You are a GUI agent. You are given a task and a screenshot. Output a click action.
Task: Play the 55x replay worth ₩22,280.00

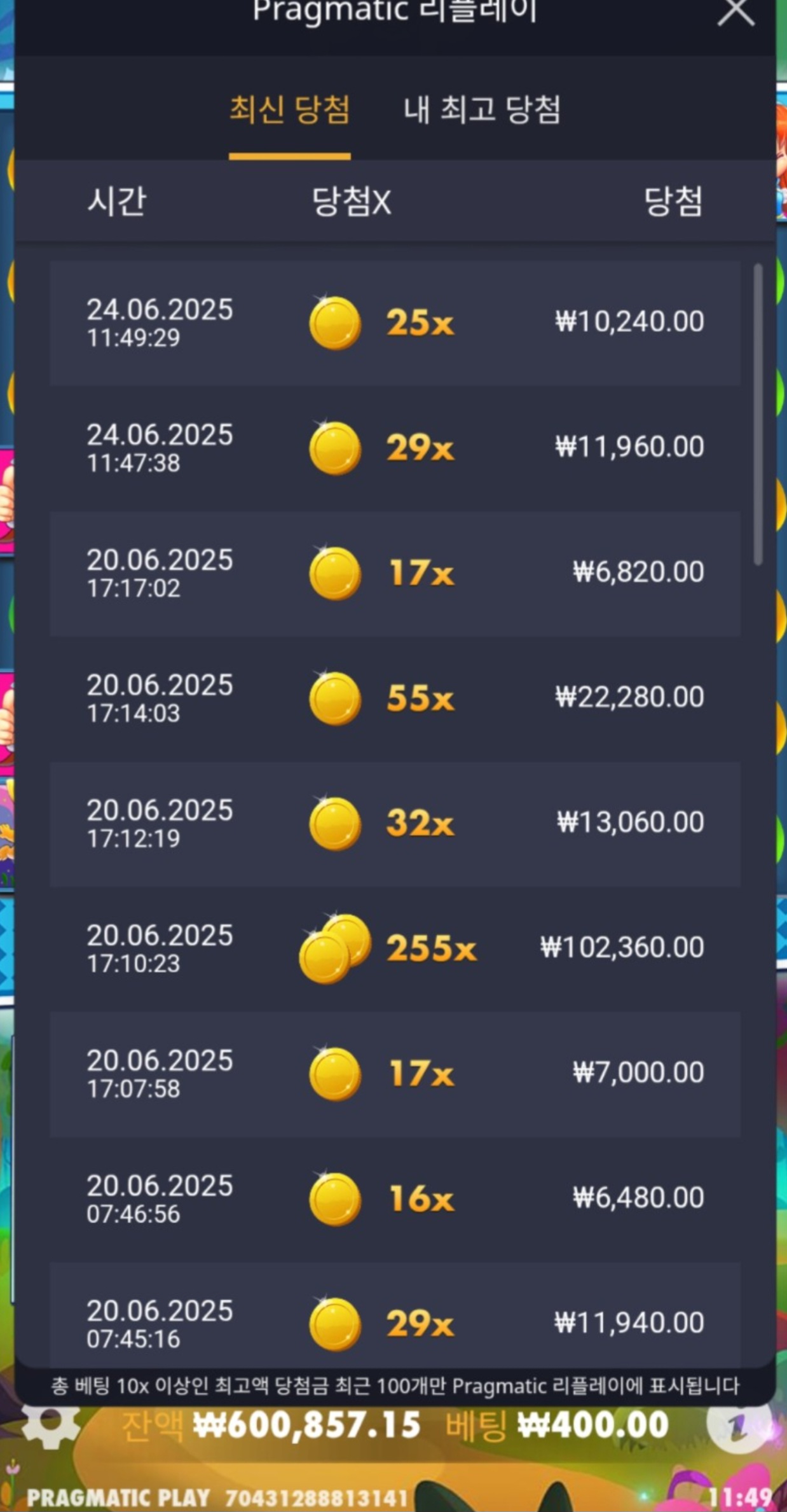point(394,698)
